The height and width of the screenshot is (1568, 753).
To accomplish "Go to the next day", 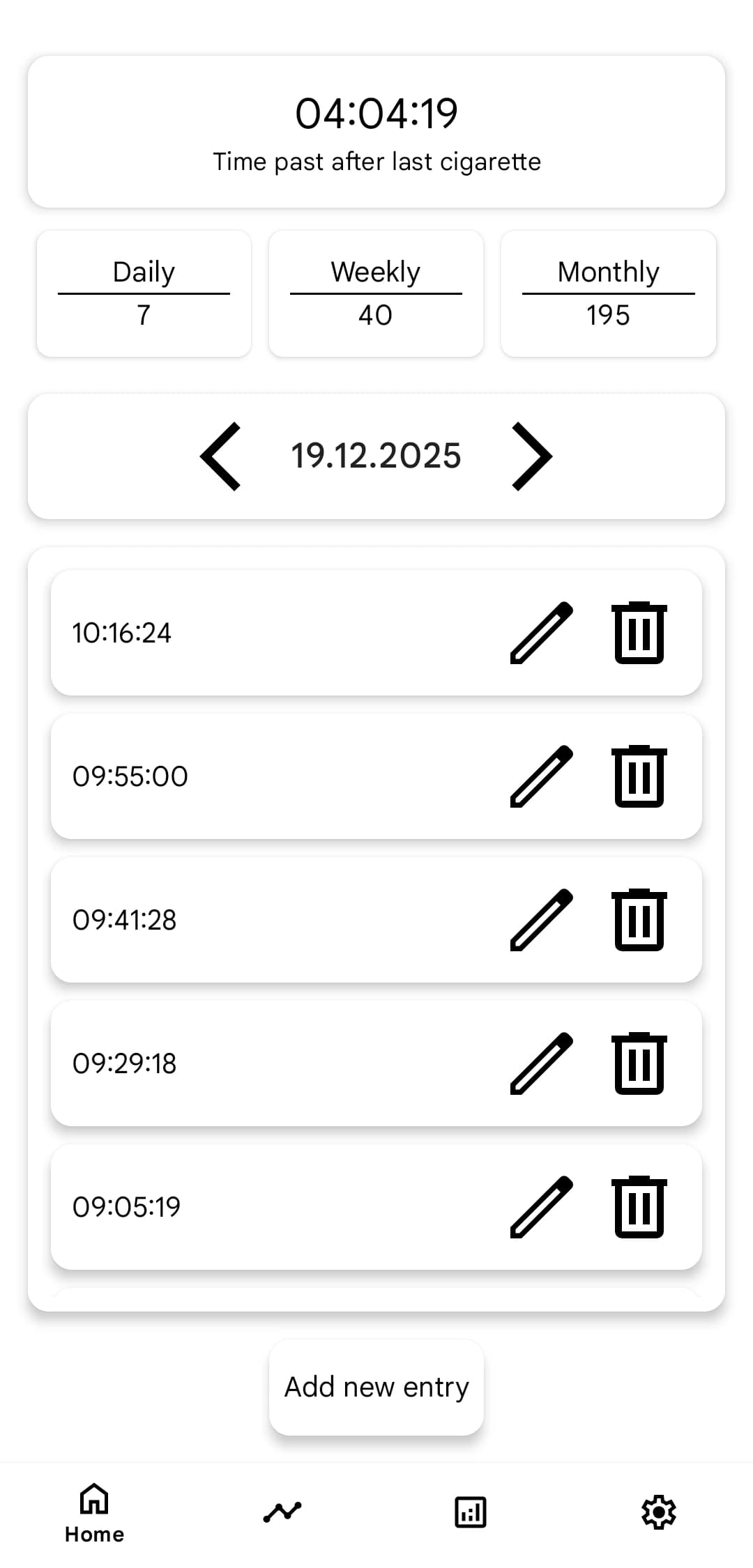I will pyautogui.click(x=531, y=456).
